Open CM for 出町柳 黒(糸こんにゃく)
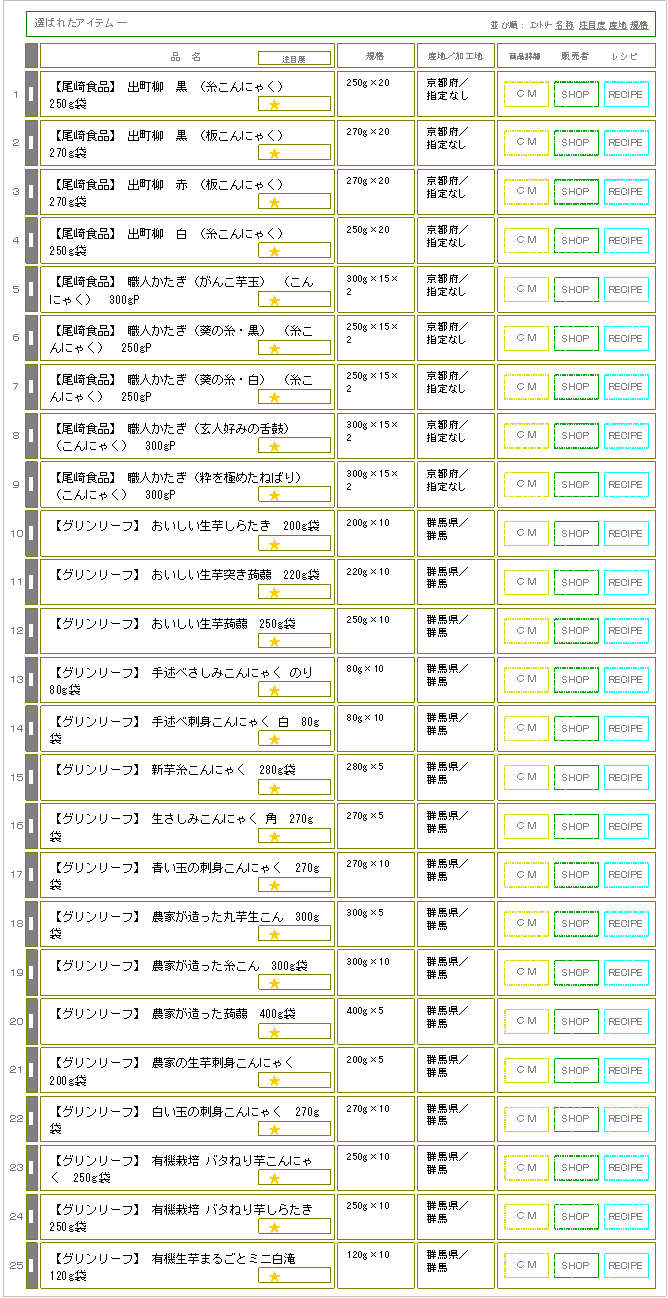 (526, 94)
